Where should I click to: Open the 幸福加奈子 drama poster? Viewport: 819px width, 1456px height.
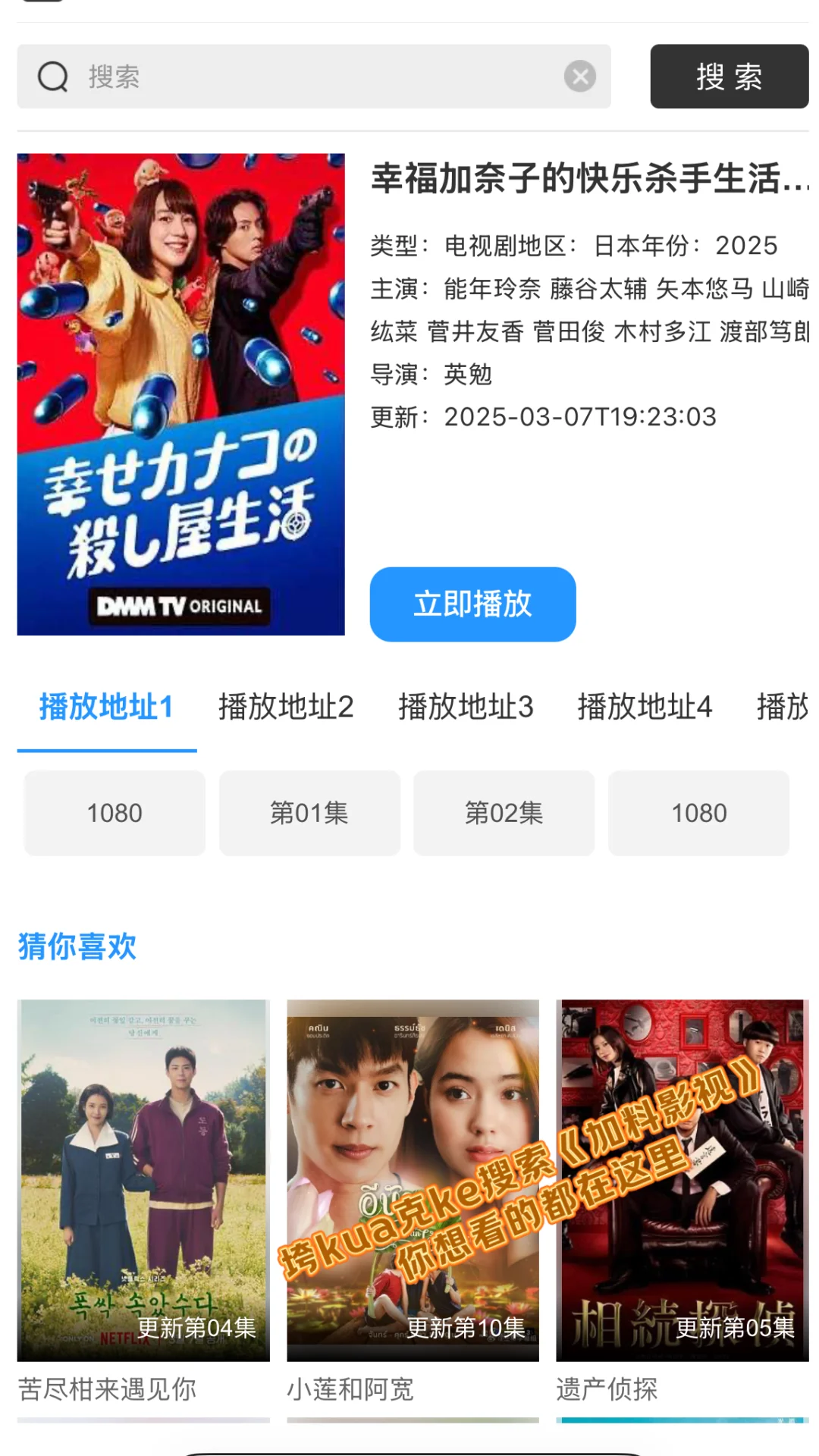pos(180,394)
